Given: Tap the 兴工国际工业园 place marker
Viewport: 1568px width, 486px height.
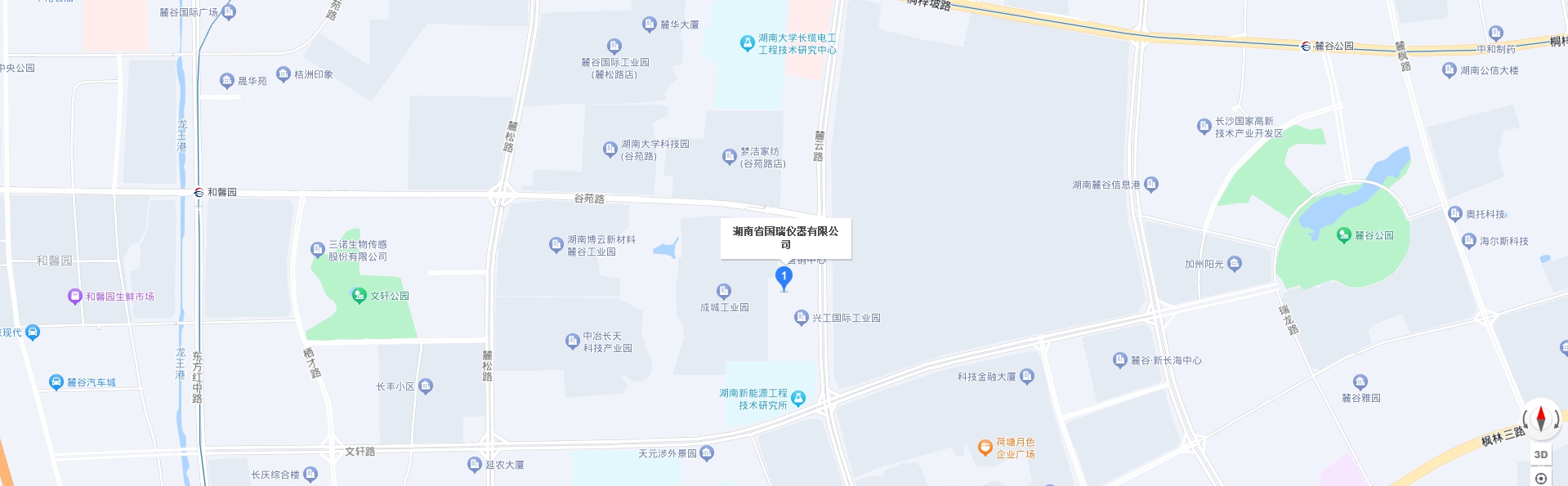Looking at the screenshot, I should coord(802,318).
